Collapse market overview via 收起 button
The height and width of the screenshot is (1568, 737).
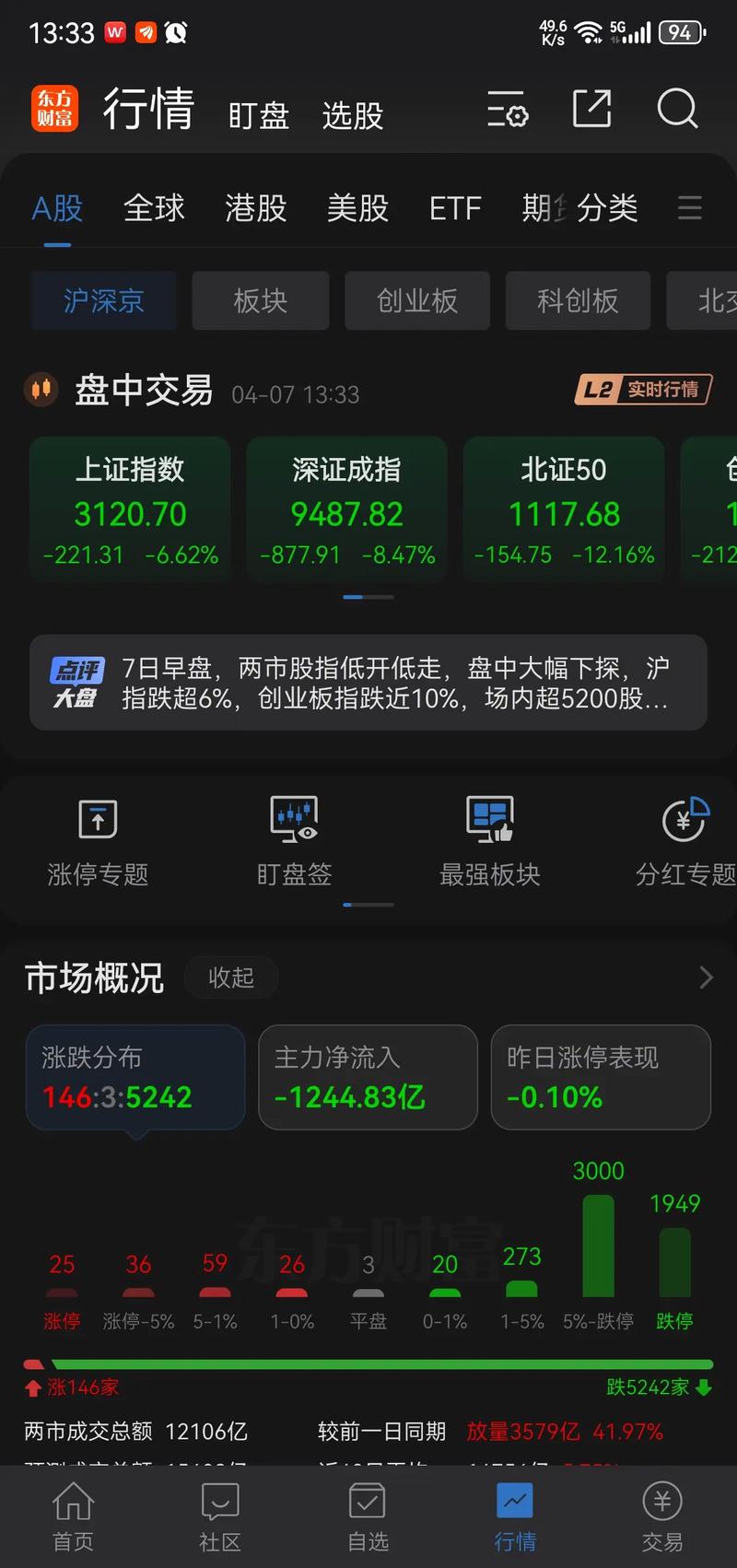click(230, 977)
